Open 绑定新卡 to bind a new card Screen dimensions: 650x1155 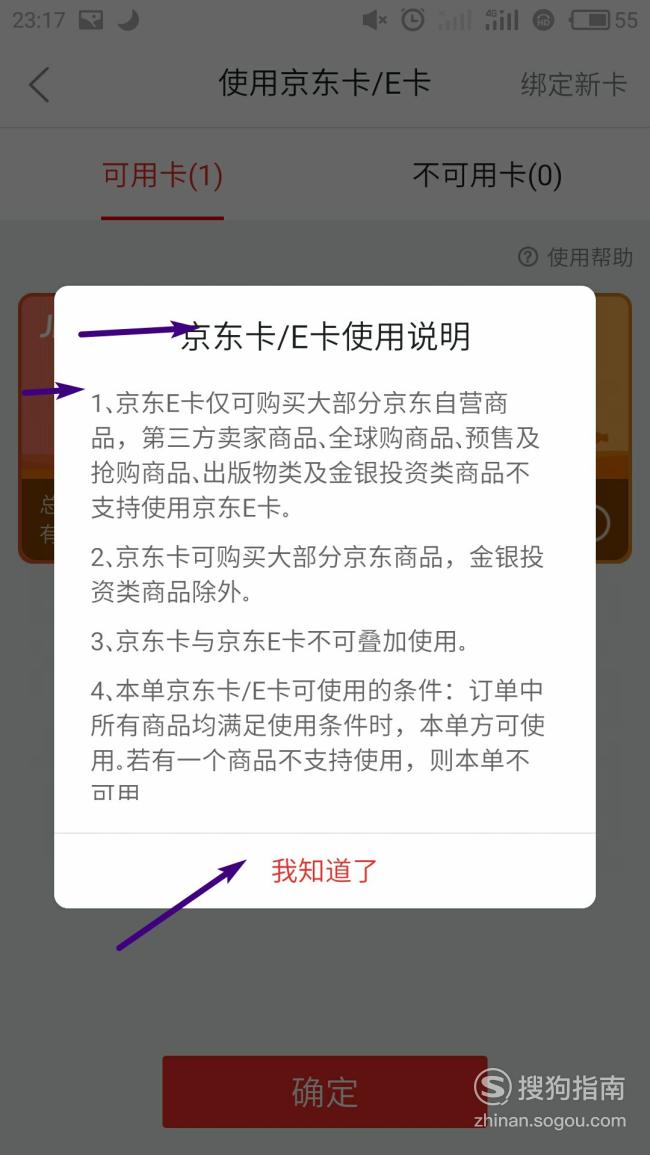[573, 84]
